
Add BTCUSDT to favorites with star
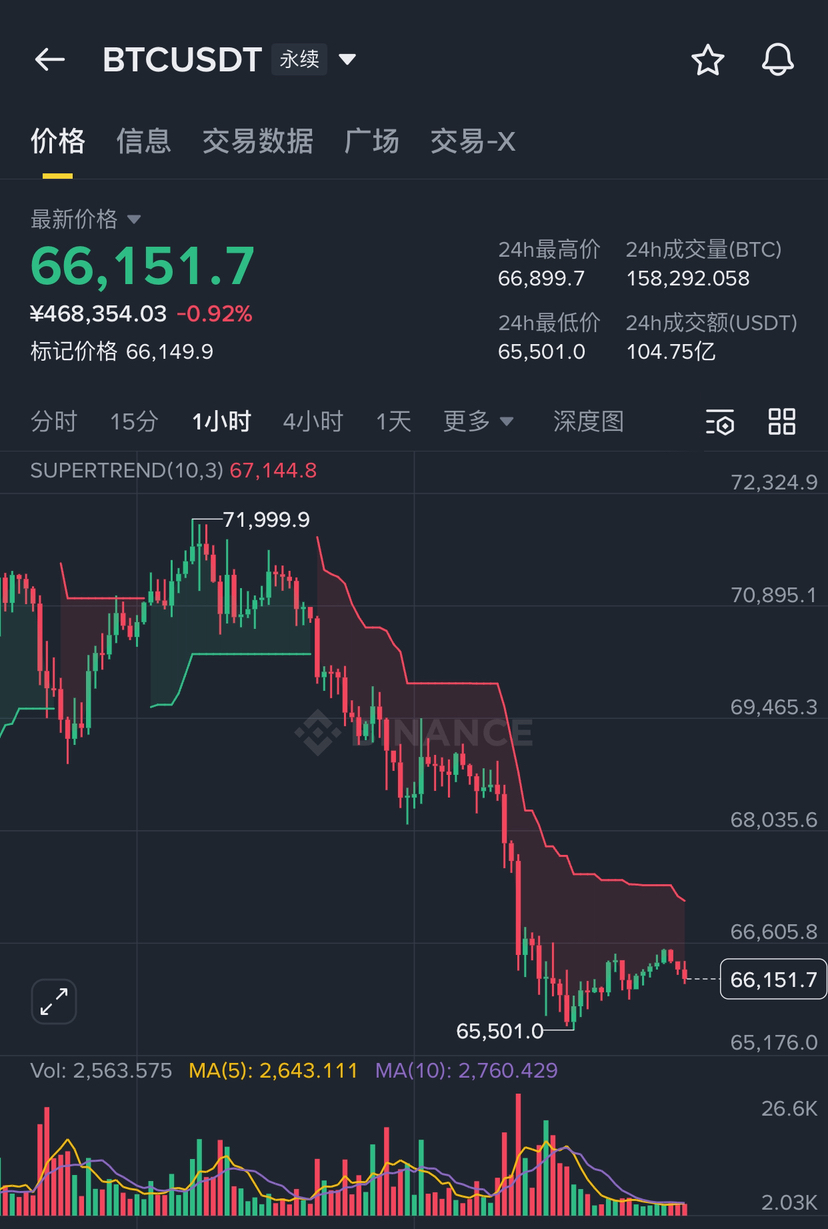coord(708,60)
